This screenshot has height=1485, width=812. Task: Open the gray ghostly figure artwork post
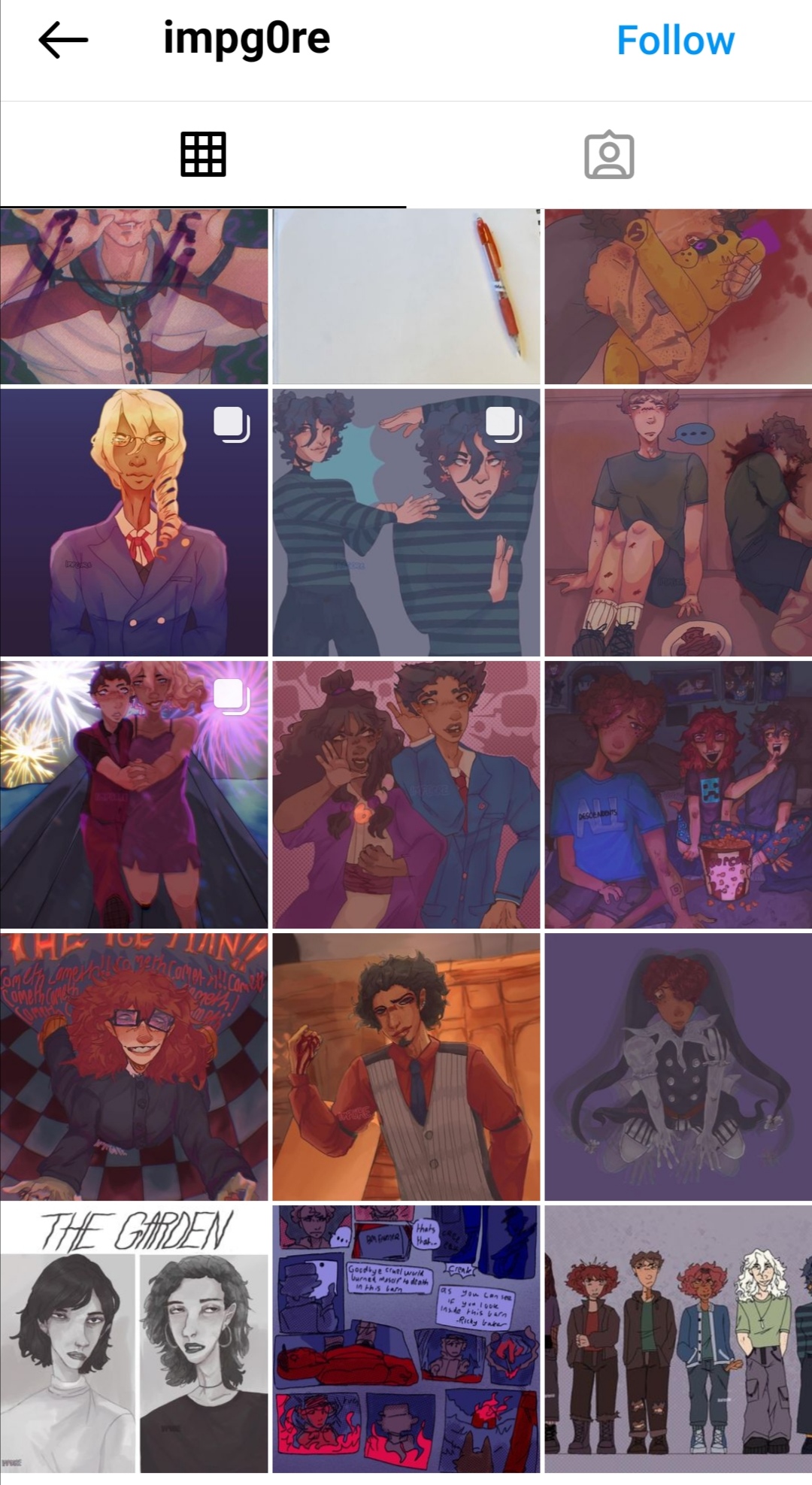tap(678, 1066)
